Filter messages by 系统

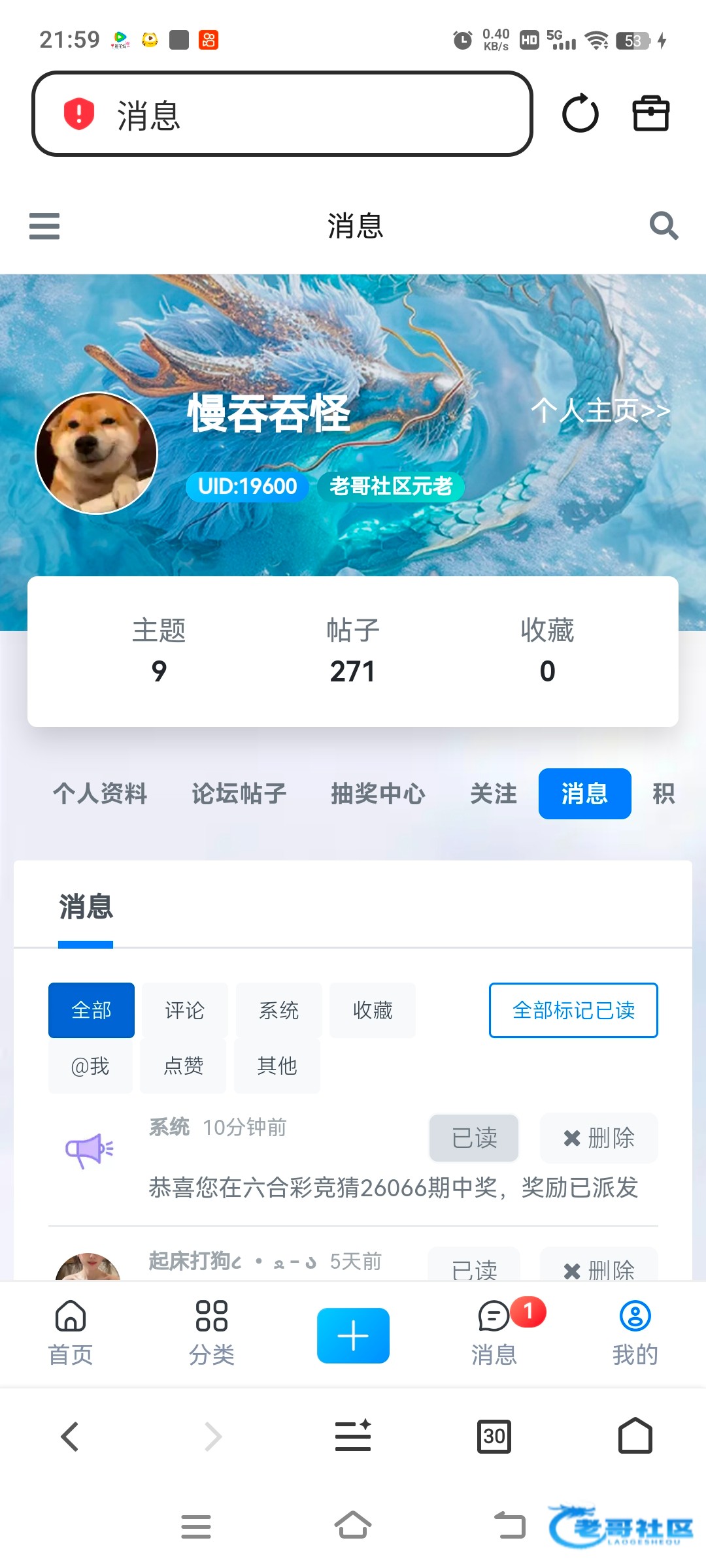(279, 1010)
